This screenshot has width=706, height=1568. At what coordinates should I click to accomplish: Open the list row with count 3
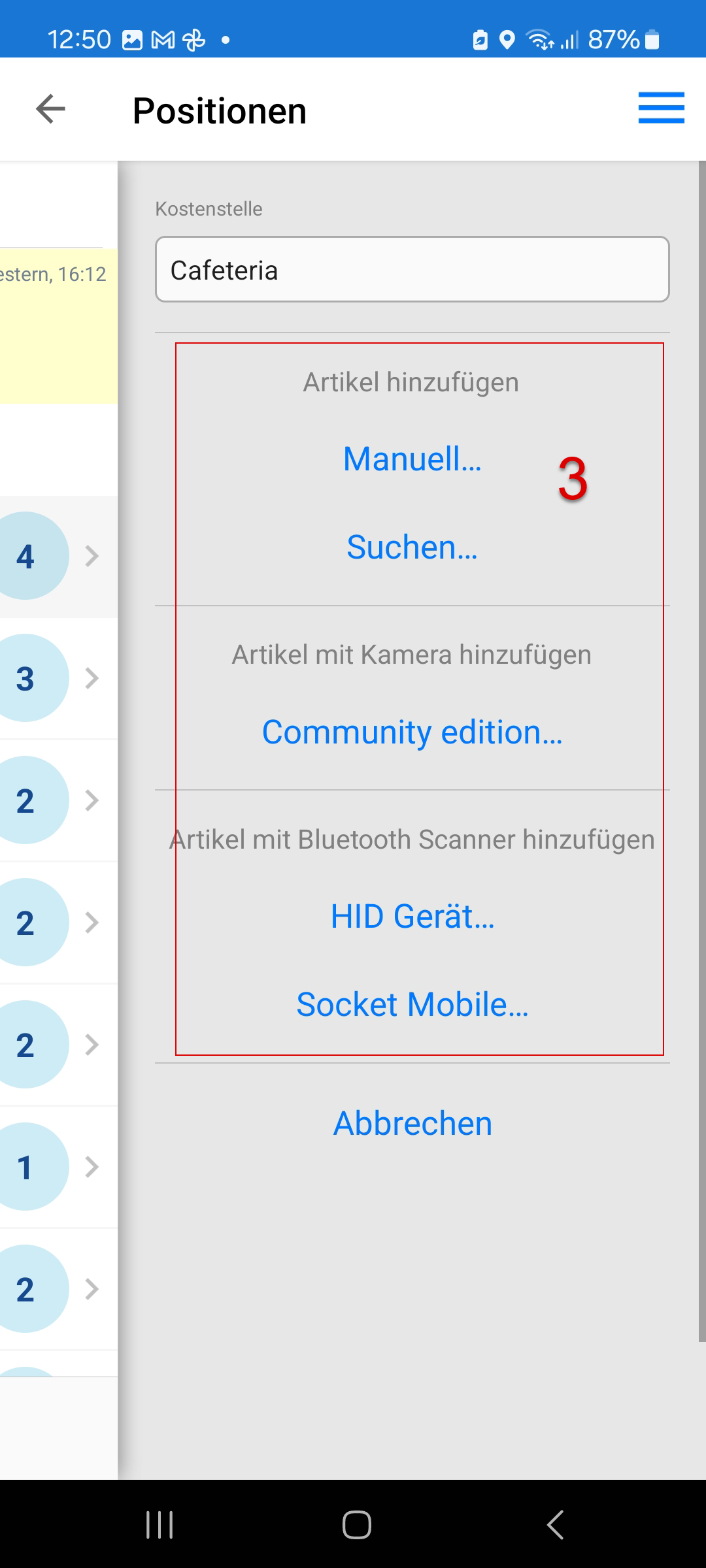52,678
